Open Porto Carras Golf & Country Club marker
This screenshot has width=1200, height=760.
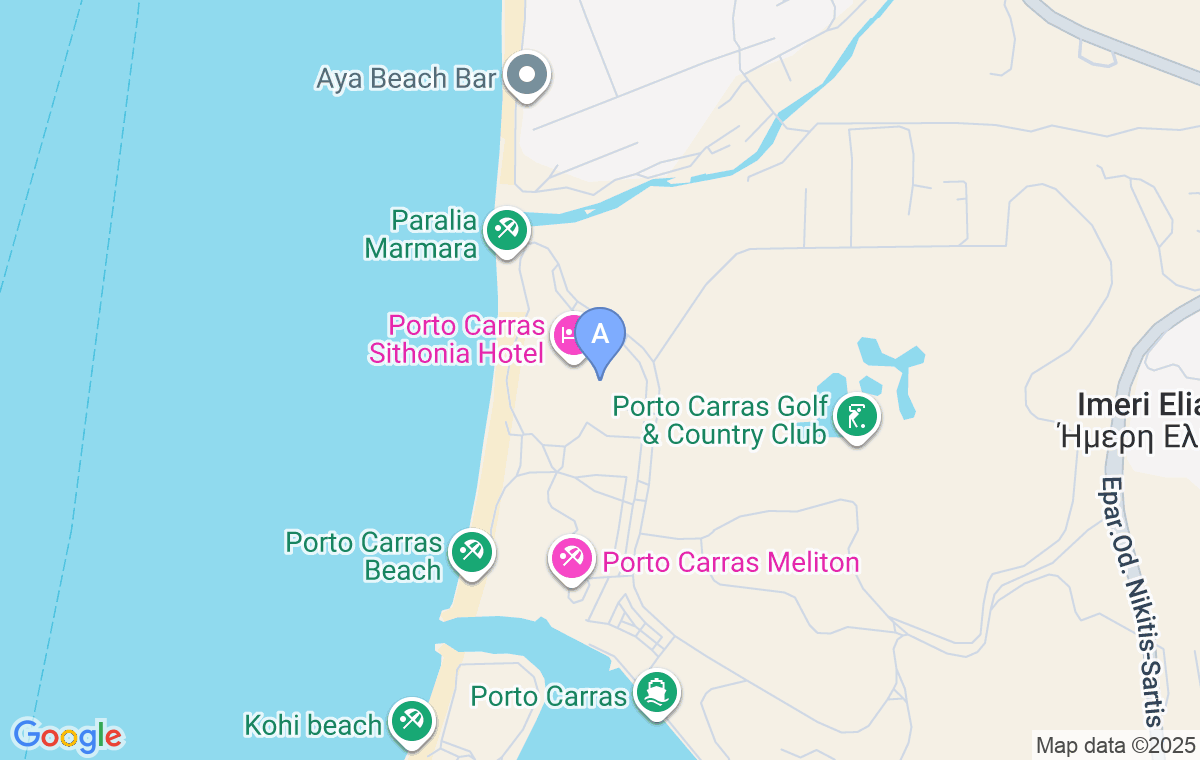tap(857, 417)
